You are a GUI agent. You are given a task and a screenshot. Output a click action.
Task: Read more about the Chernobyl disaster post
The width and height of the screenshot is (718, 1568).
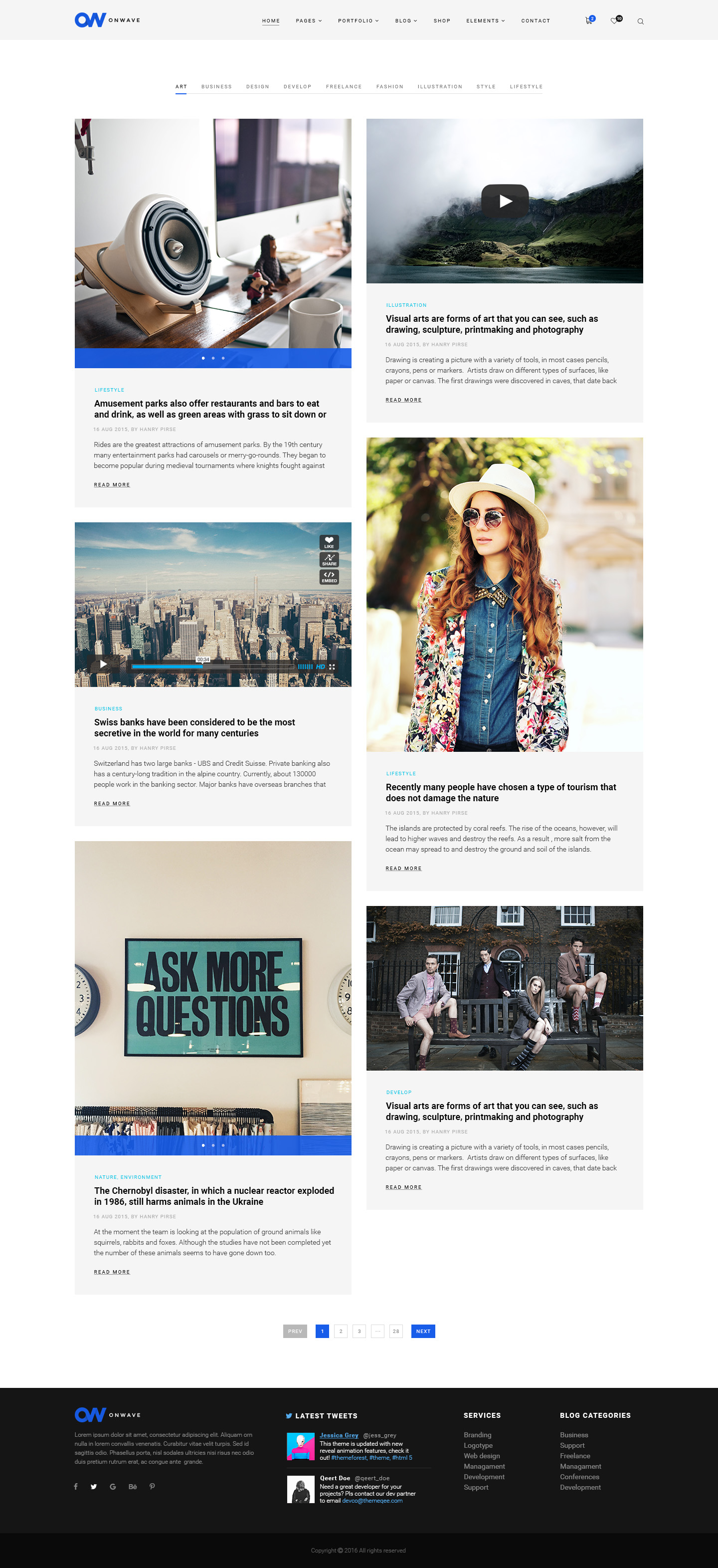coord(112,1272)
